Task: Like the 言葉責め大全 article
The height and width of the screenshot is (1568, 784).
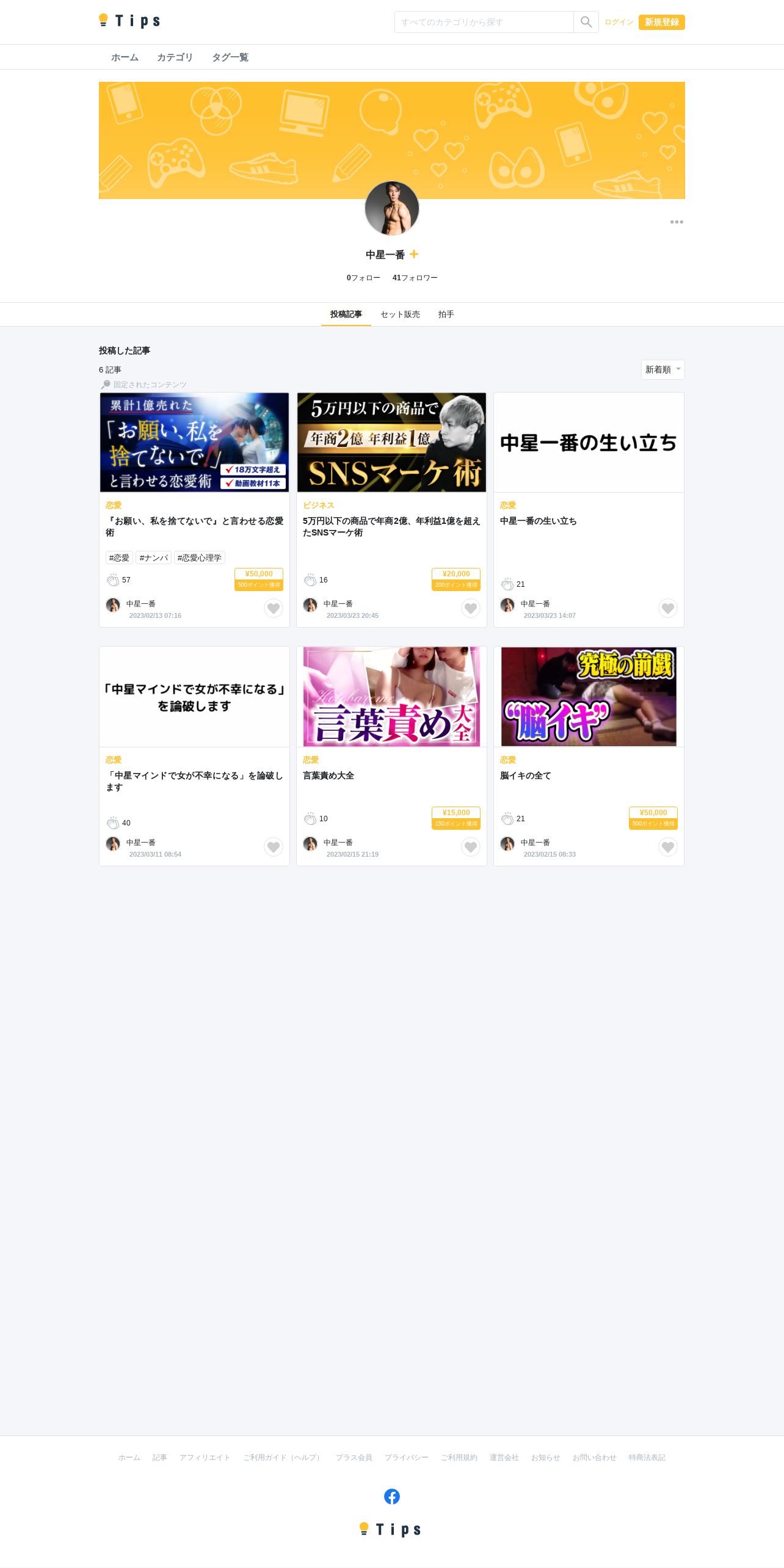Action: (x=471, y=847)
